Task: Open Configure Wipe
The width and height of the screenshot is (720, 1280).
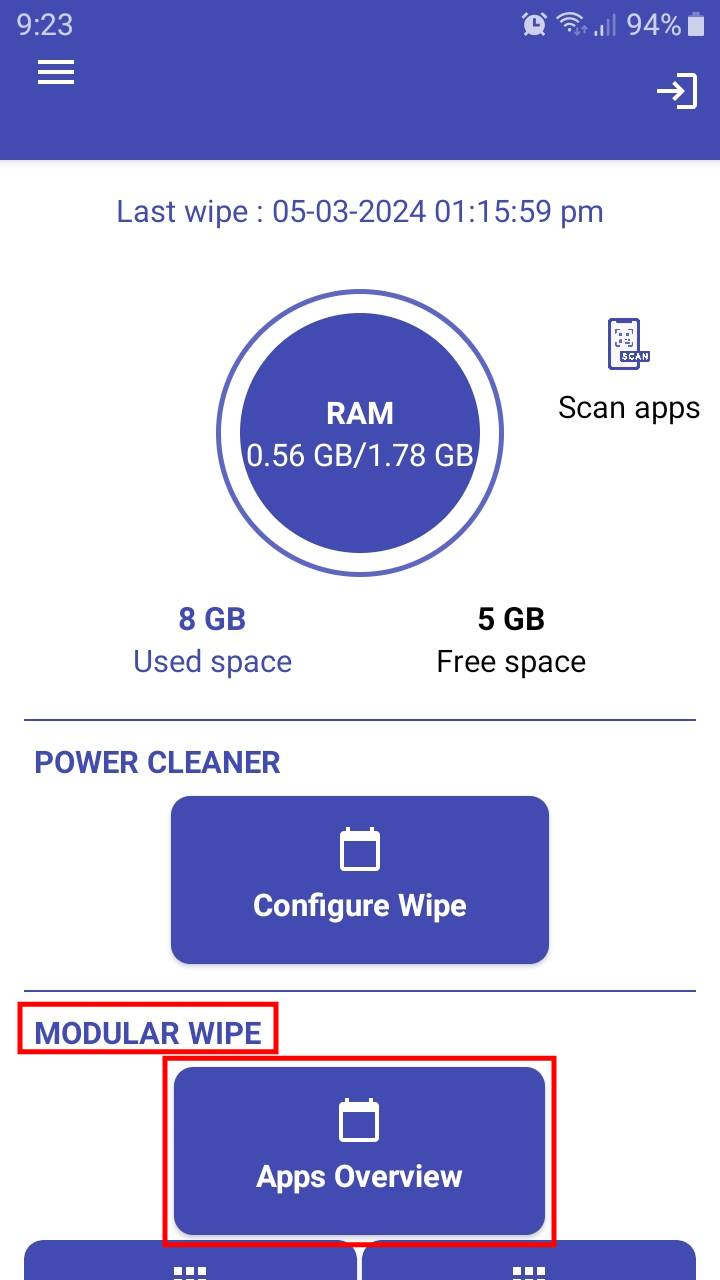Action: pos(360,879)
